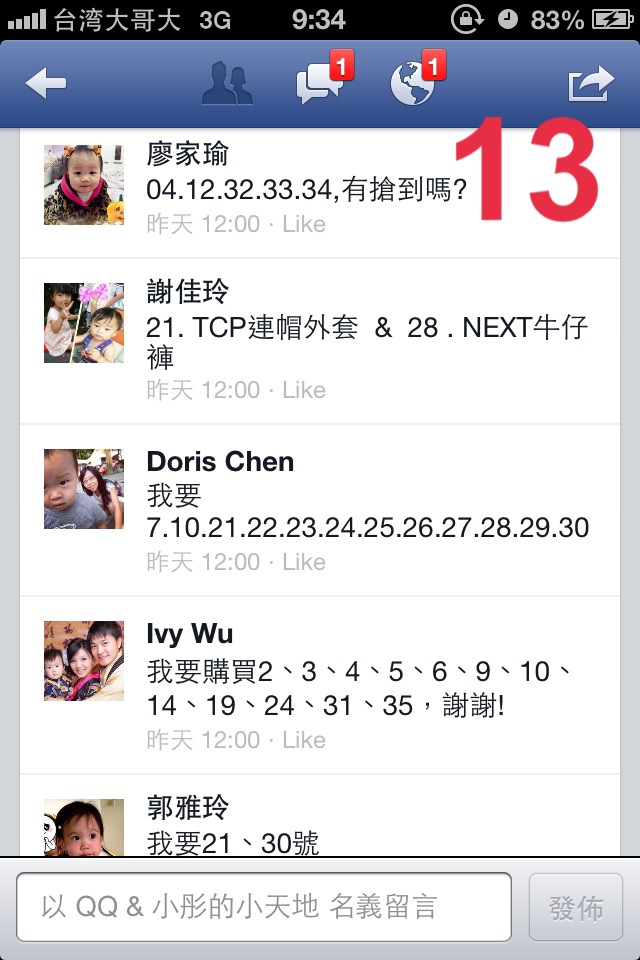Image resolution: width=640 pixels, height=960 pixels.
Task: Open the notifications globe icon
Action: tap(412, 84)
